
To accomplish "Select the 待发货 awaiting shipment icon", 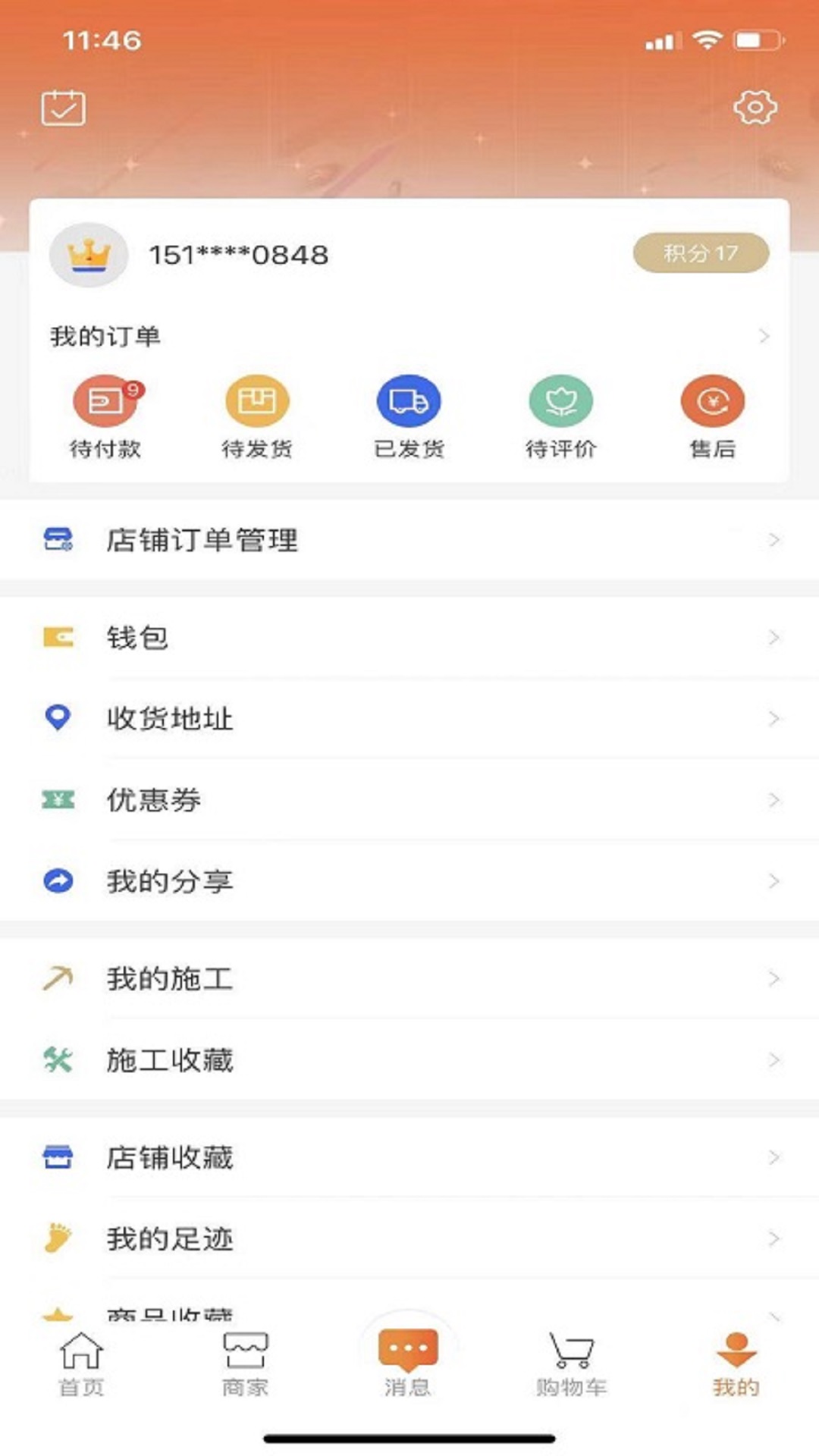I will (258, 403).
